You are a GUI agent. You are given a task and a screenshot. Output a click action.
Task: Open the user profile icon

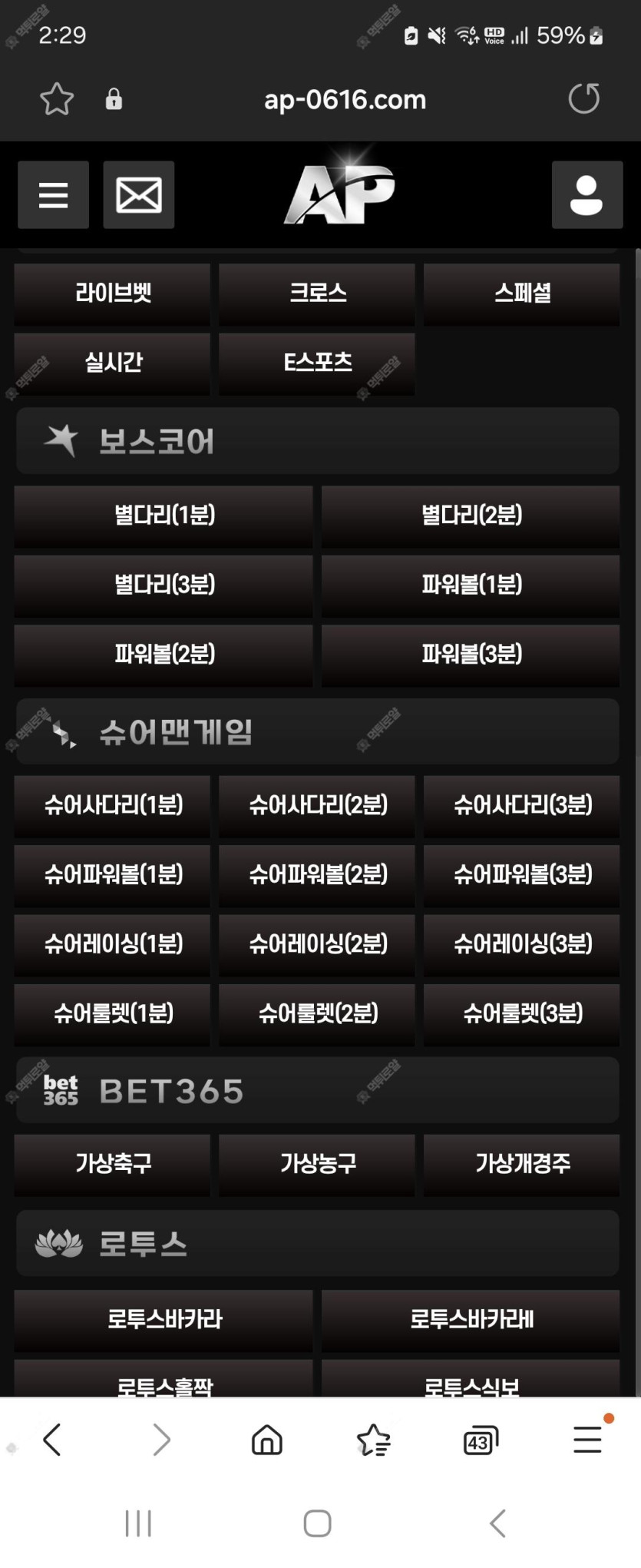point(586,195)
